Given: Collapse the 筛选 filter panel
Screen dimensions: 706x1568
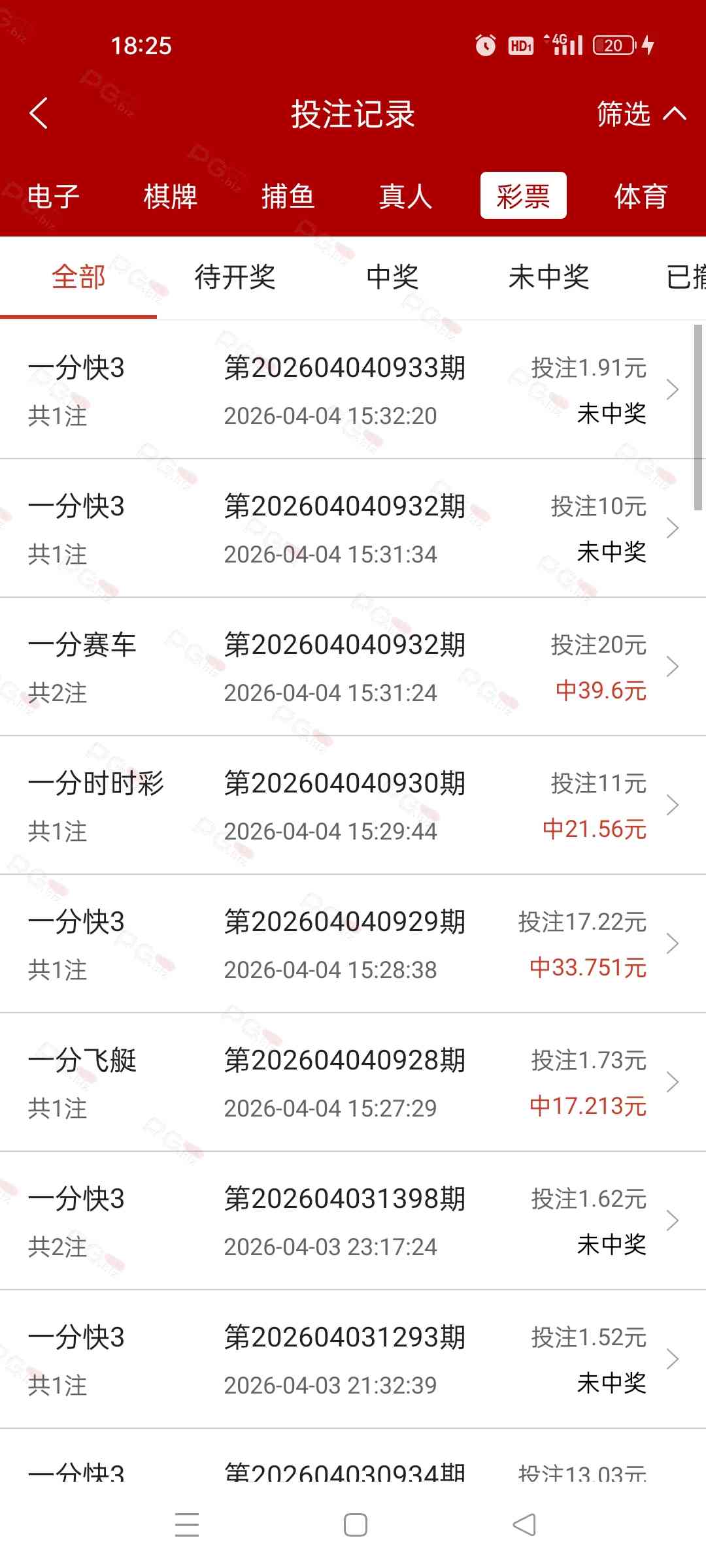Looking at the screenshot, I should (x=641, y=114).
